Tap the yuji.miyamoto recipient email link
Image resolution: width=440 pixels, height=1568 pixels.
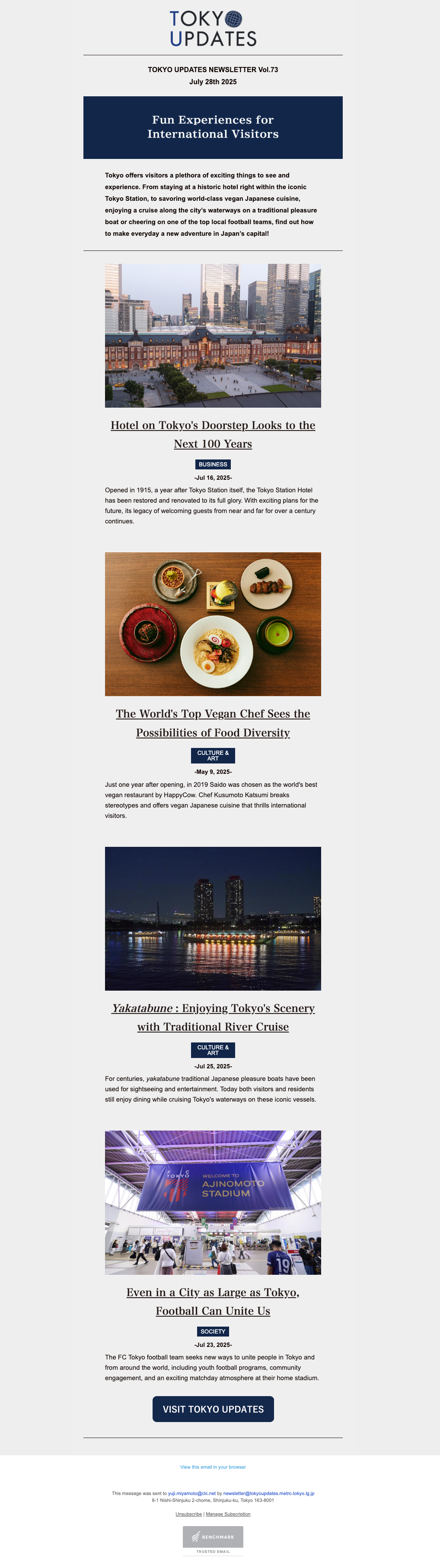pyautogui.click(x=191, y=1493)
